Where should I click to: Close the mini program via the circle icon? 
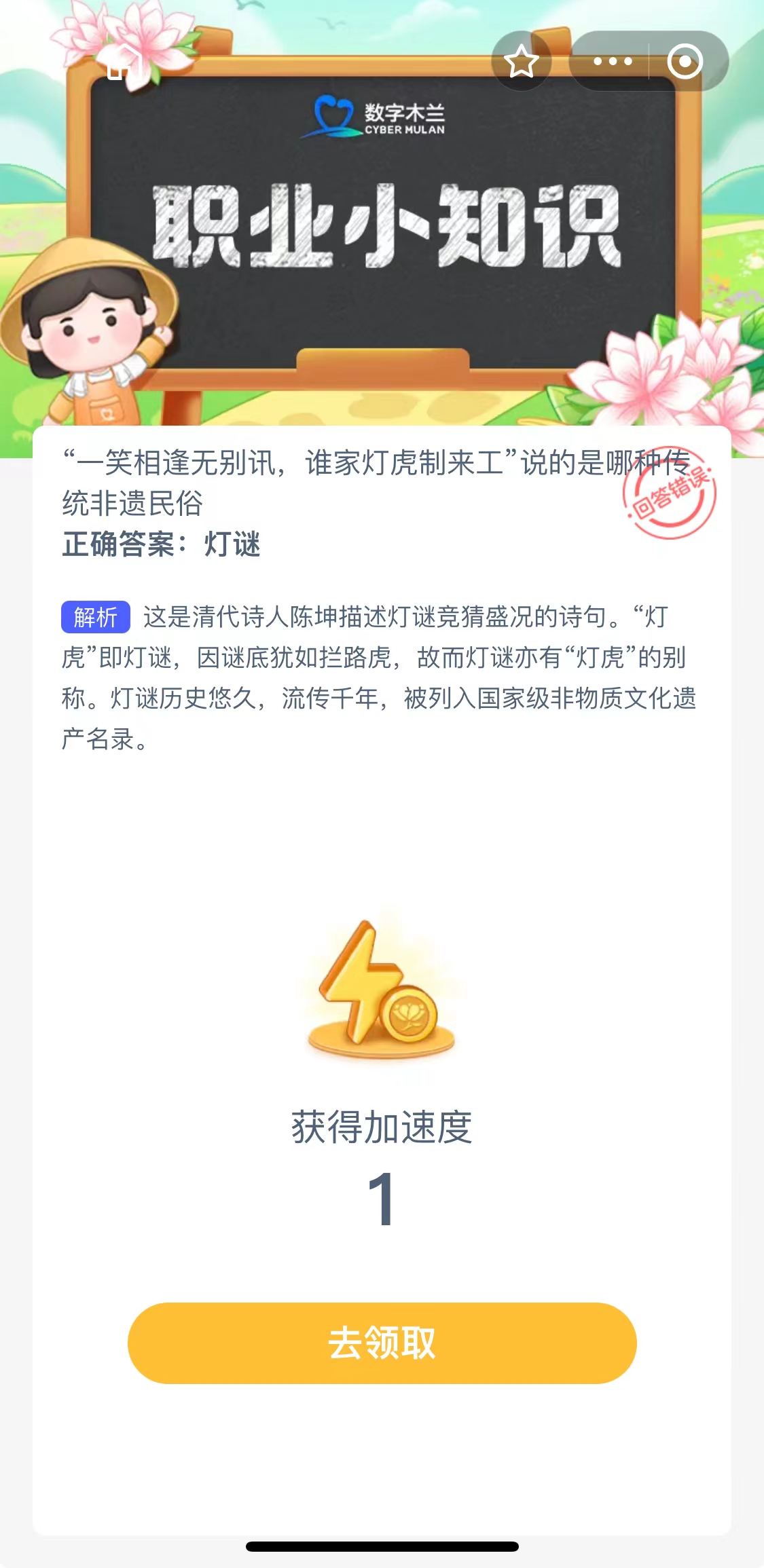pos(685,62)
